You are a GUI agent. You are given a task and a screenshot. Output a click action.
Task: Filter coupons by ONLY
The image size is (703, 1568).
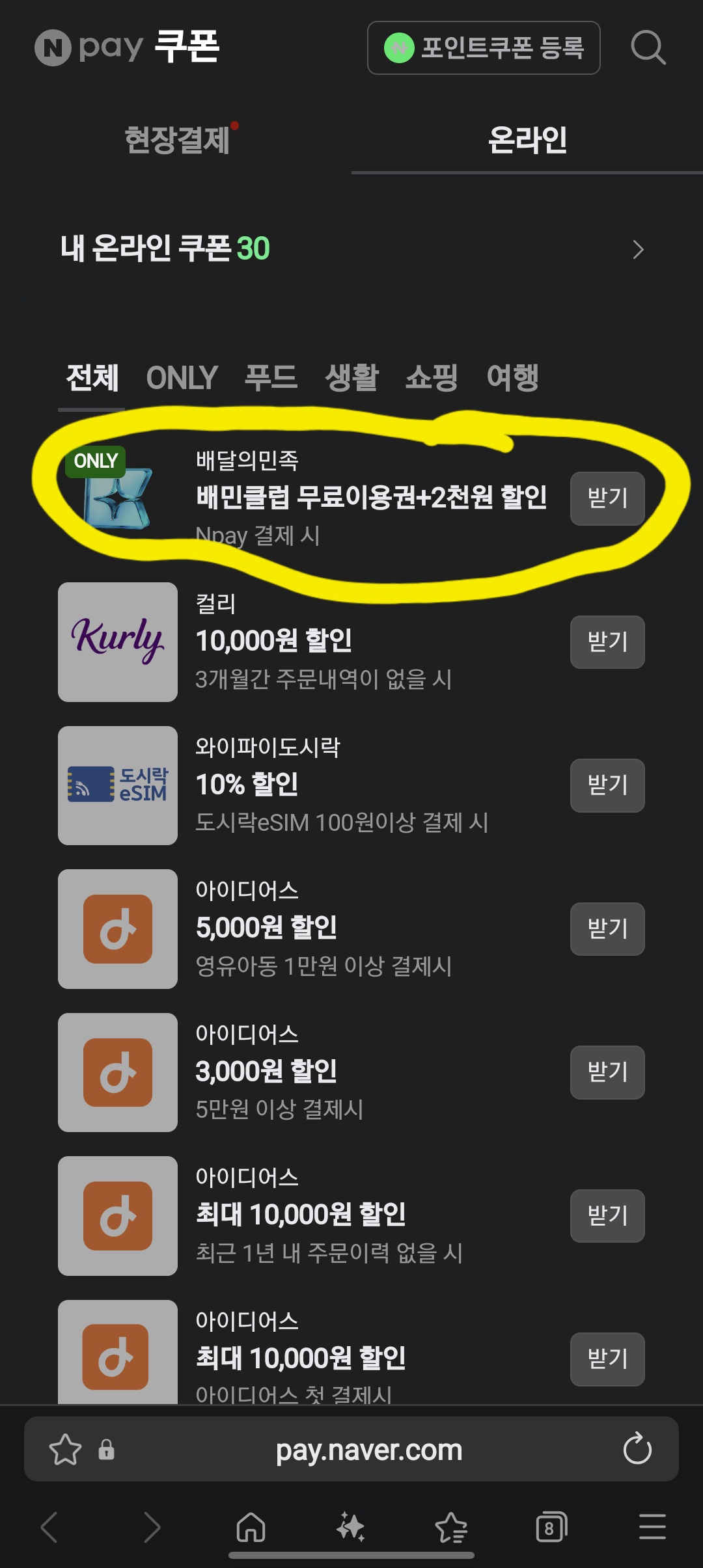(182, 378)
